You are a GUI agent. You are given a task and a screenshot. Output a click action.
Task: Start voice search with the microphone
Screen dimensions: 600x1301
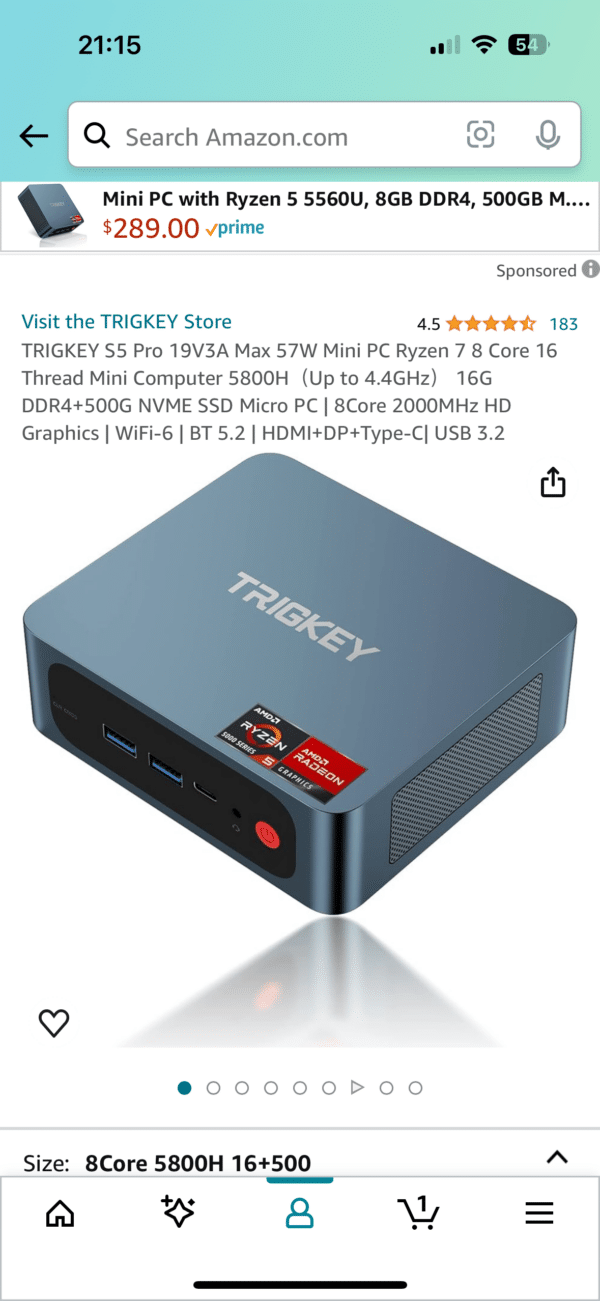pos(547,135)
